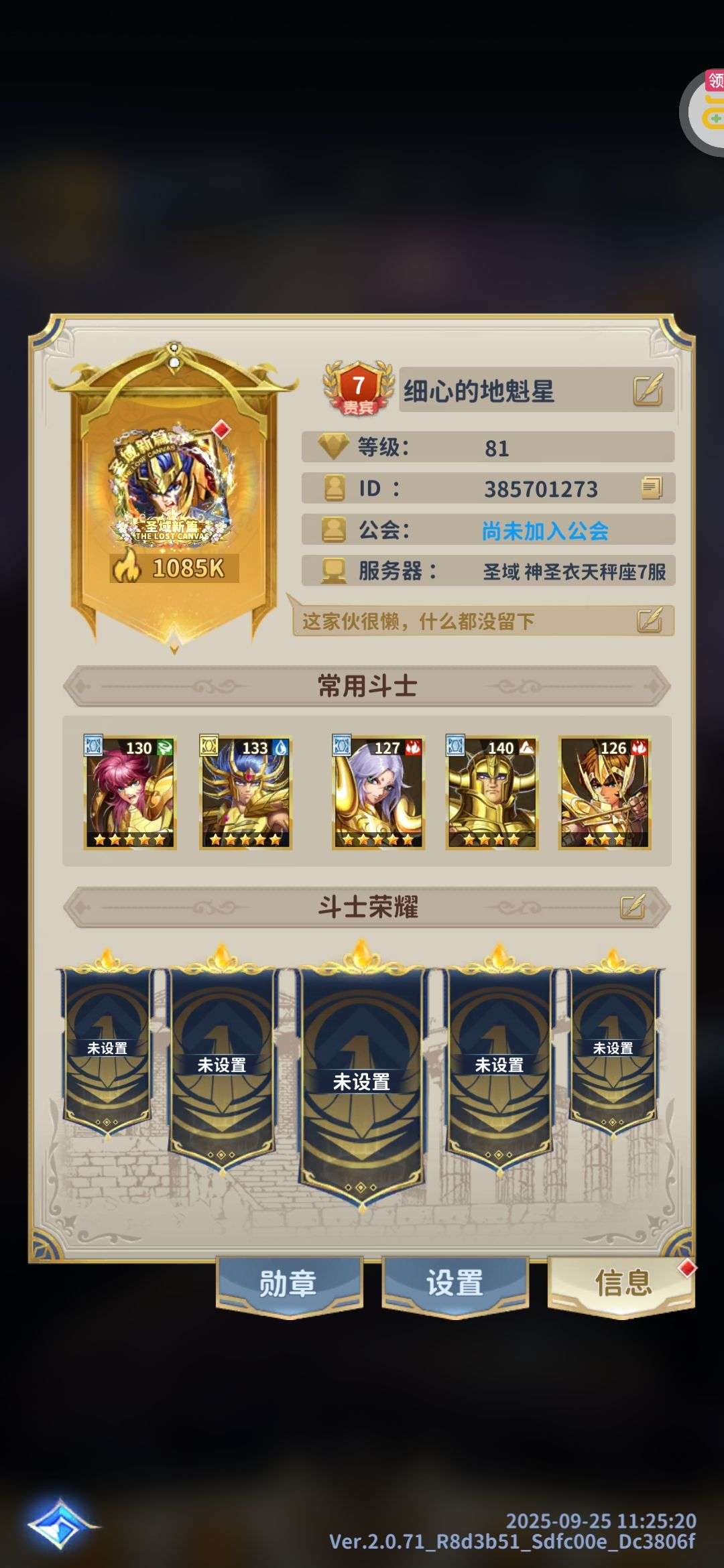Switch to the 信息 tab
This screenshot has width=724, height=1568.
621,1283
